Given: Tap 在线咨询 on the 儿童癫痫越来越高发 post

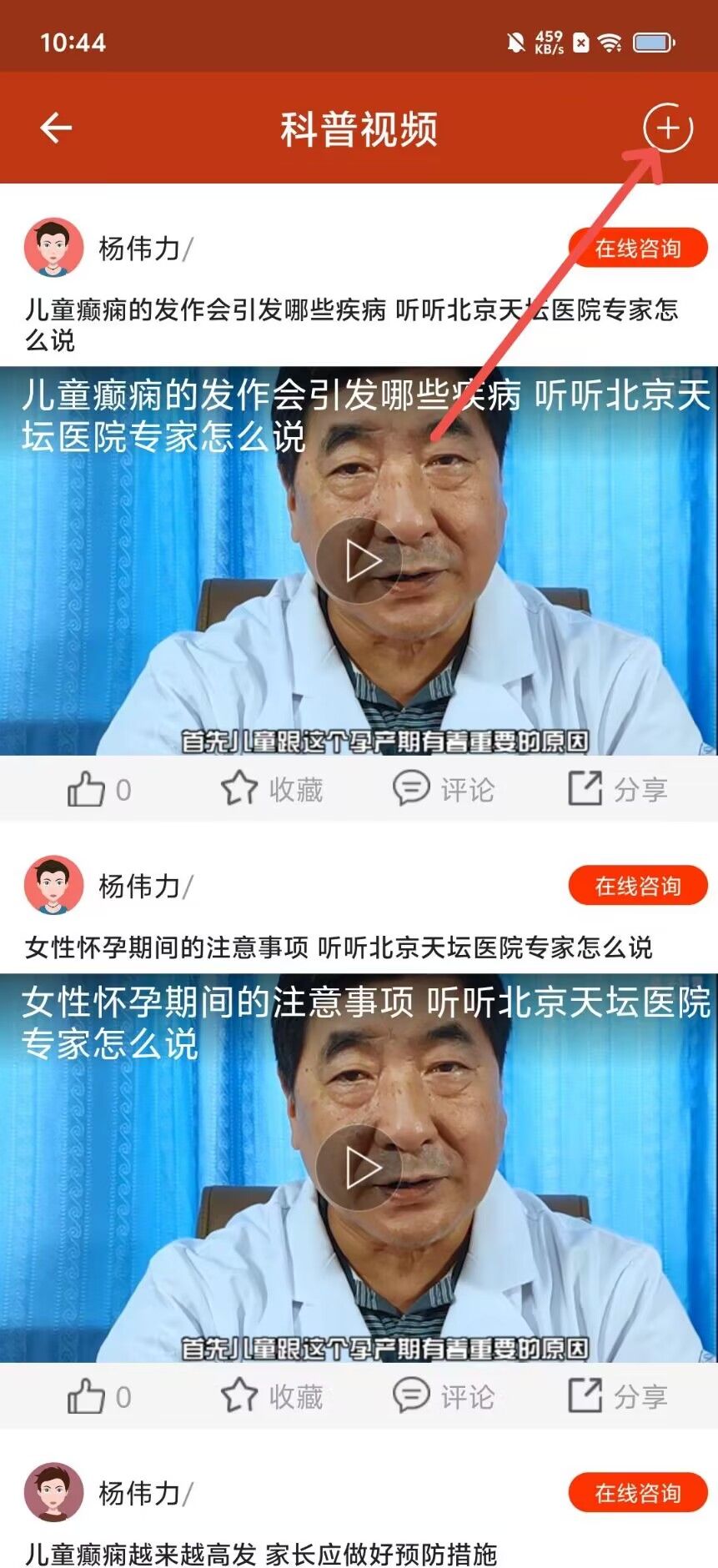Looking at the screenshot, I should pyautogui.click(x=637, y=1493).
